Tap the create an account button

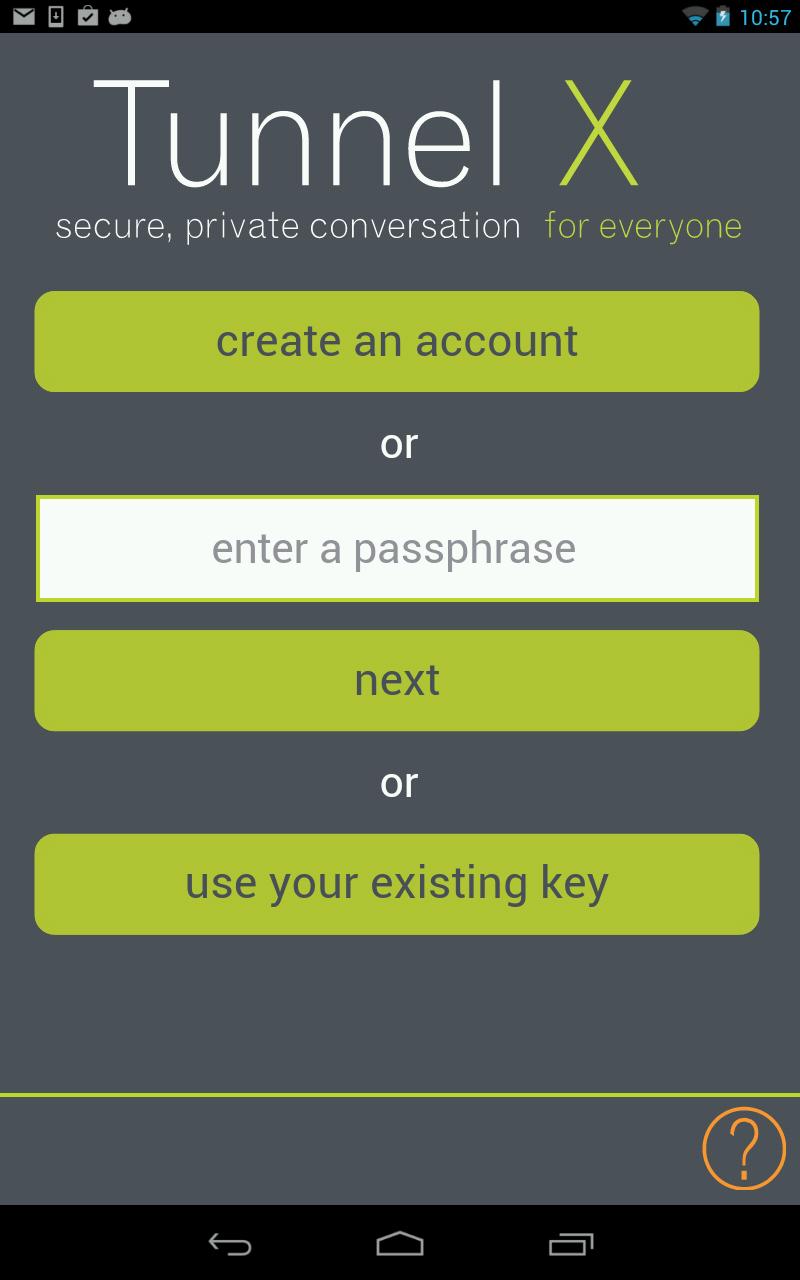tap(397, 341)
